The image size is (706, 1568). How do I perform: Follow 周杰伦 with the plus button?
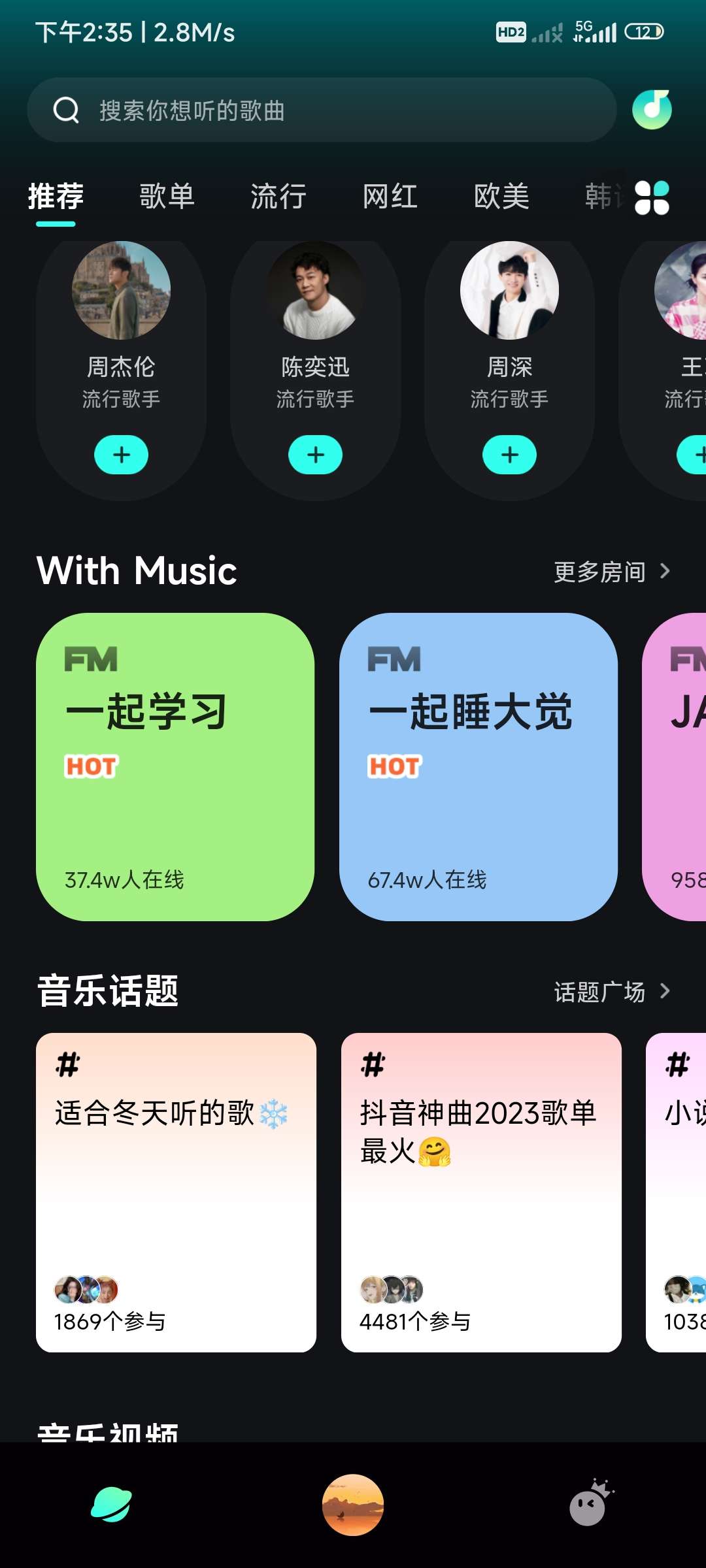(x=121, y=455)
